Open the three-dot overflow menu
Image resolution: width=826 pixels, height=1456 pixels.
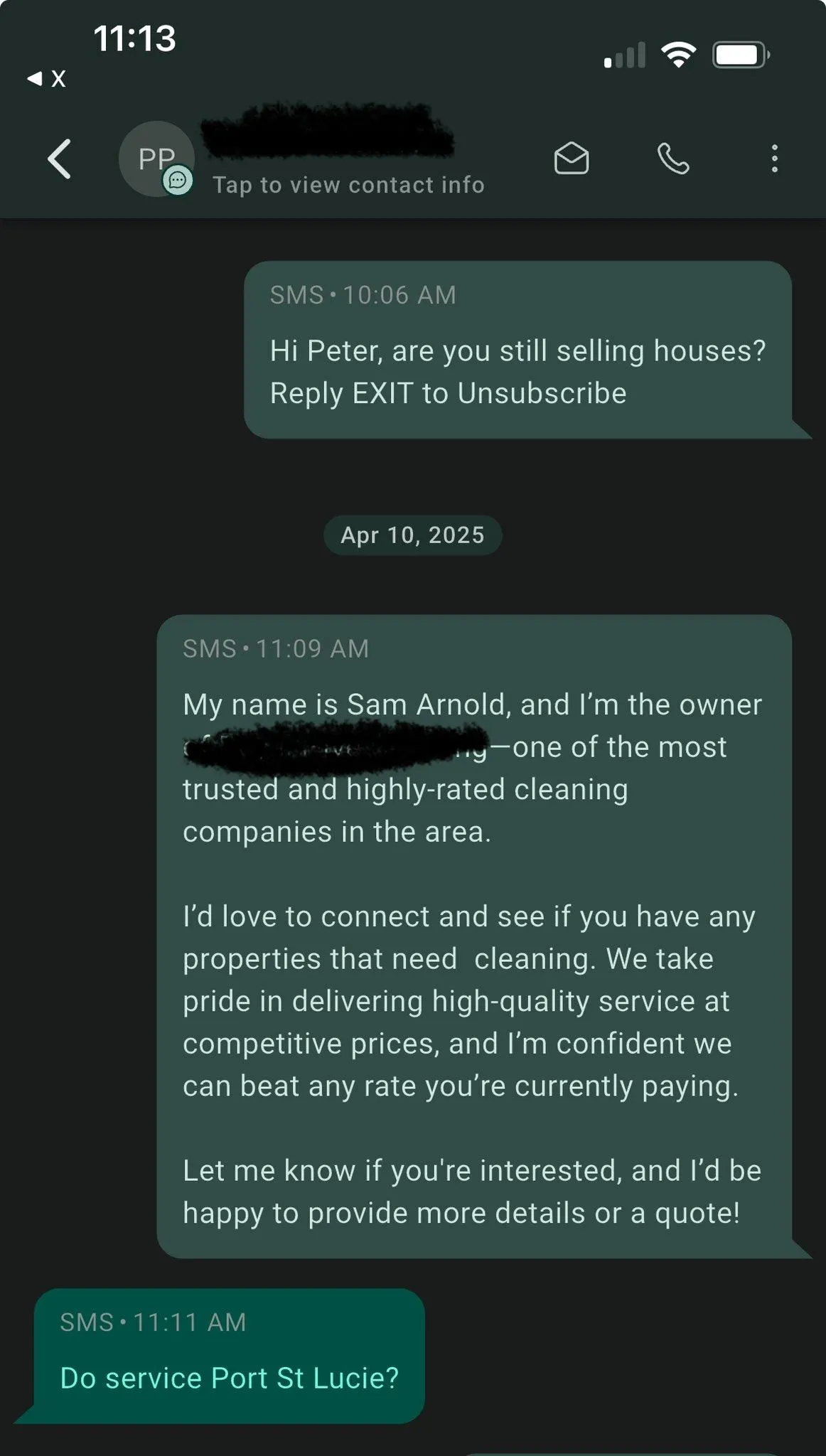(775, 159)
